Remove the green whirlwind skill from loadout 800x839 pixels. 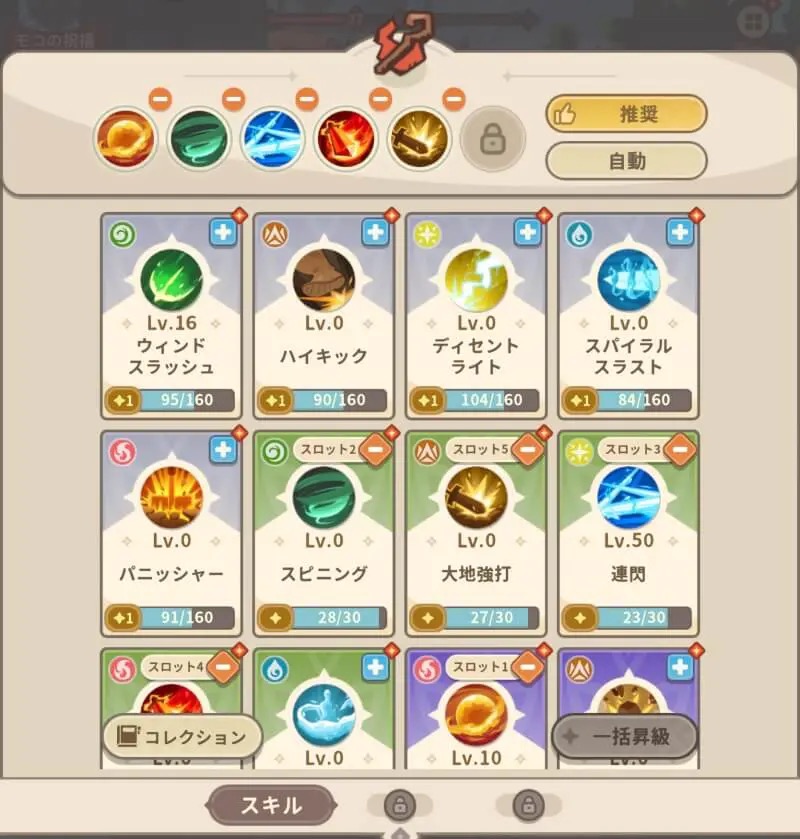(x=233, y=99)
